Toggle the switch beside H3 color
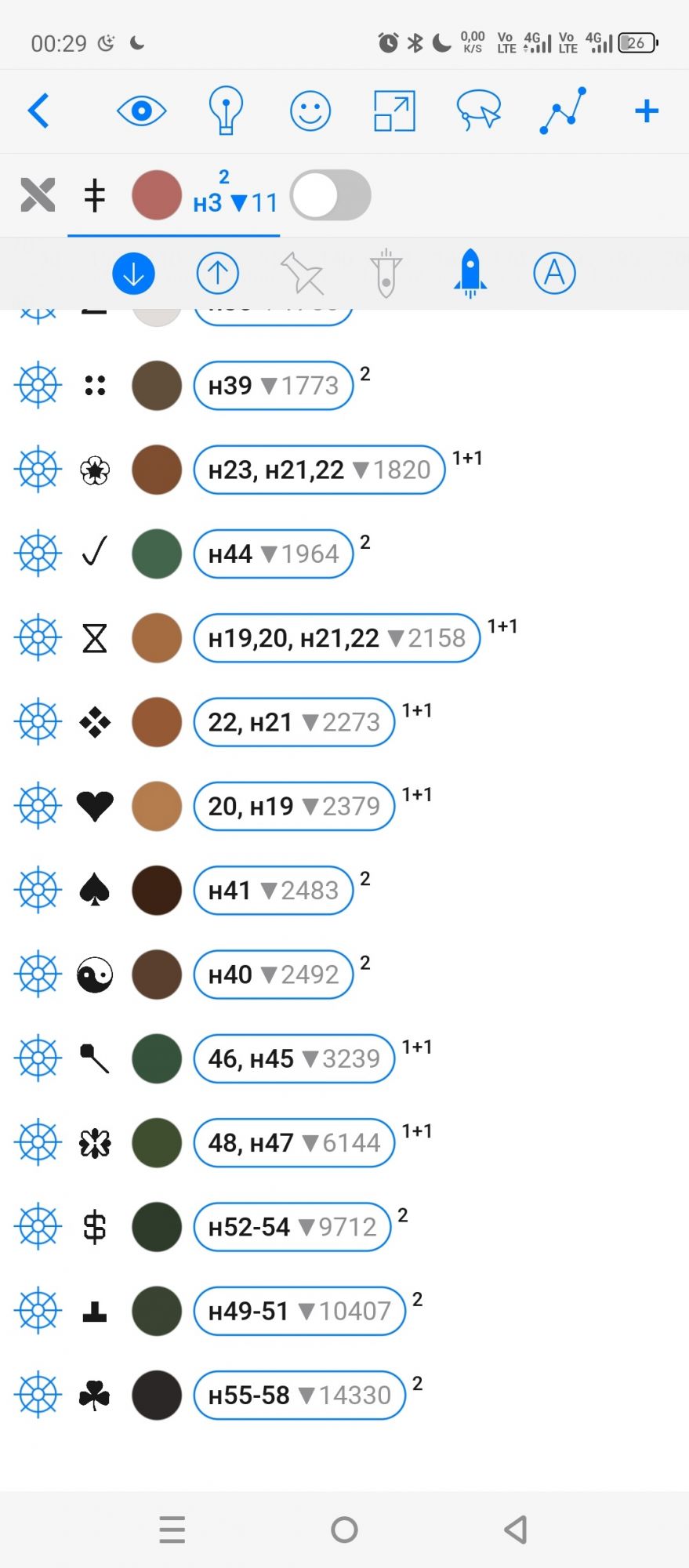Image resolution: width=689 pixels, height=1568 pixels. click(331, 195)
